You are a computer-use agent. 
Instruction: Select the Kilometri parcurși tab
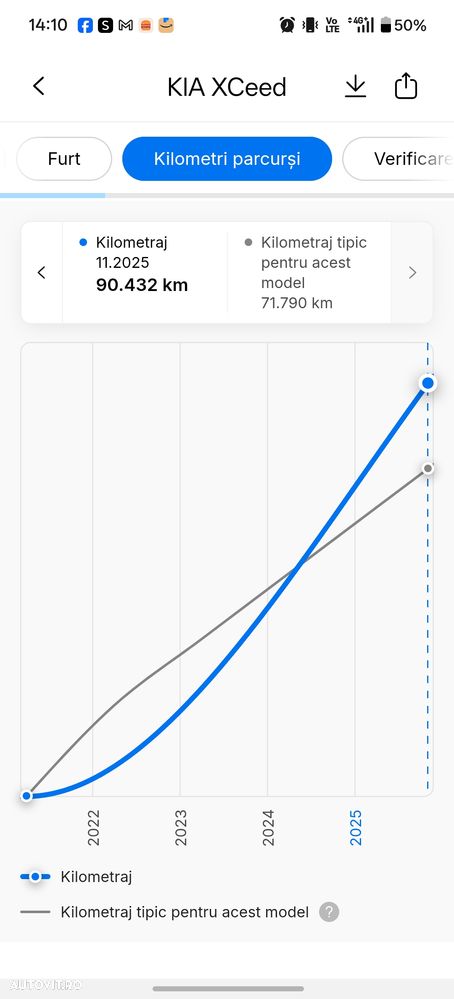click(x=227, y=159)
